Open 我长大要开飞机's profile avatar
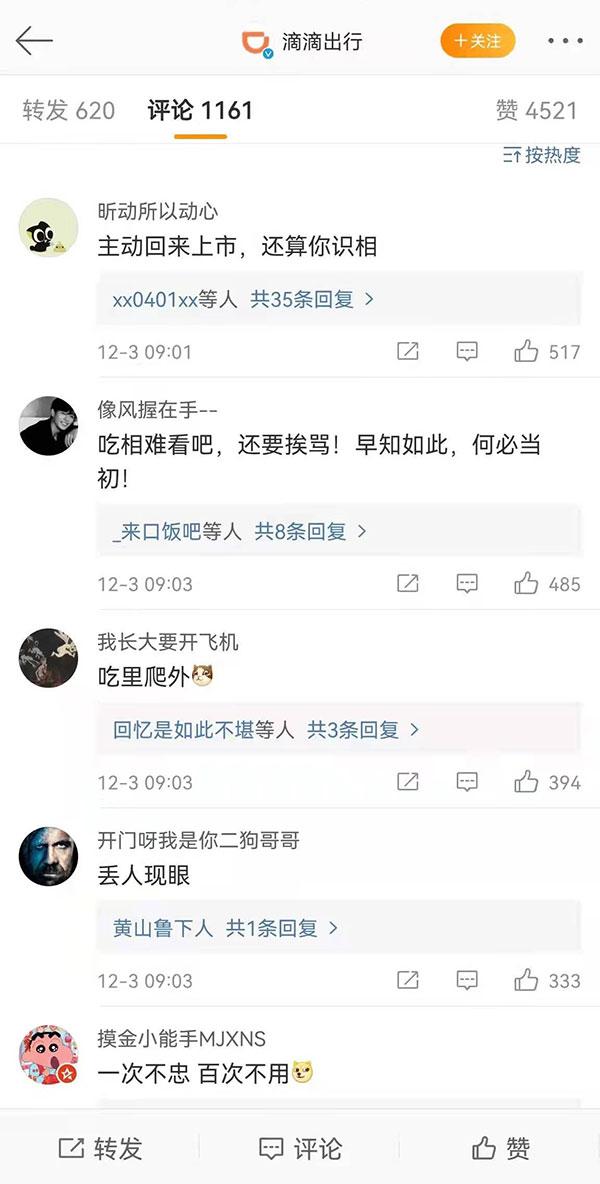This screenshot has height=1184, width=600. tap(48, 657)
